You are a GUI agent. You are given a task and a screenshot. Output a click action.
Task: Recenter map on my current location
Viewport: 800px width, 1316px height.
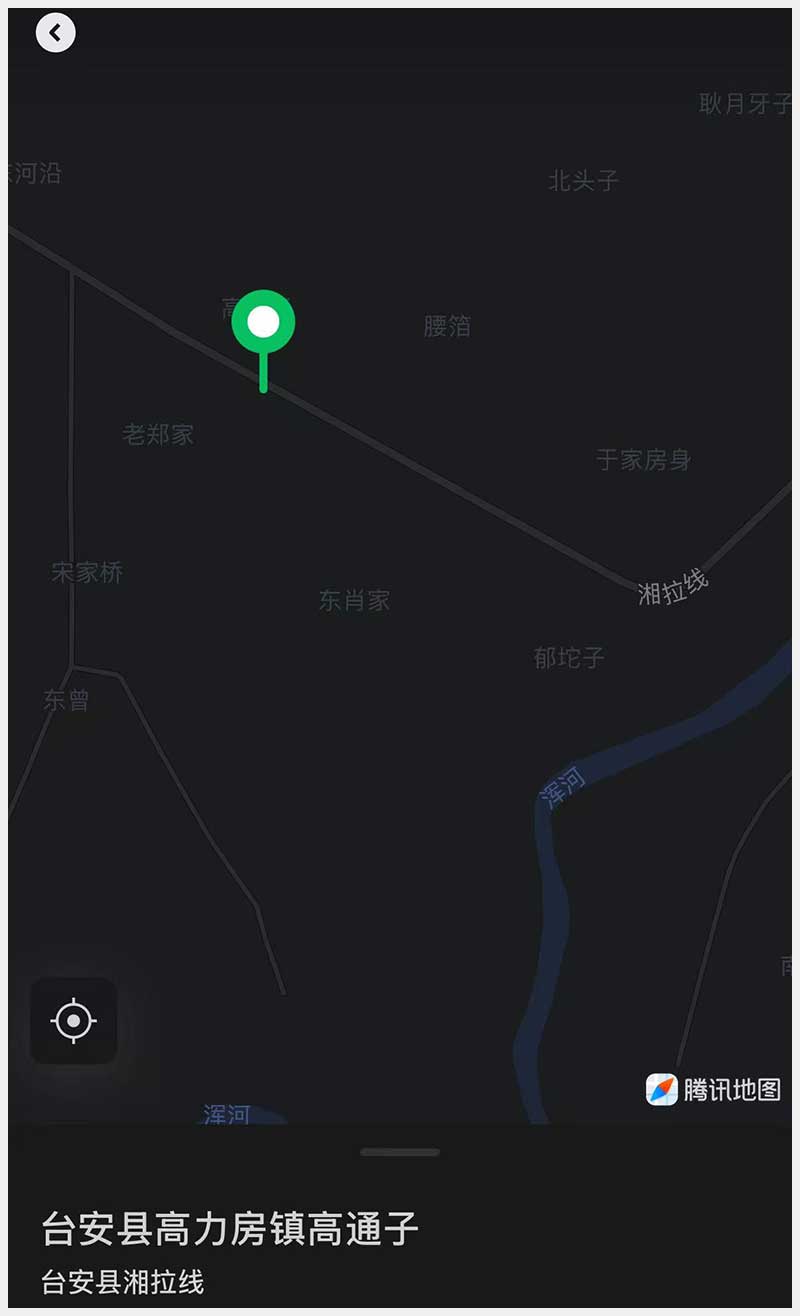(74, 1021)
